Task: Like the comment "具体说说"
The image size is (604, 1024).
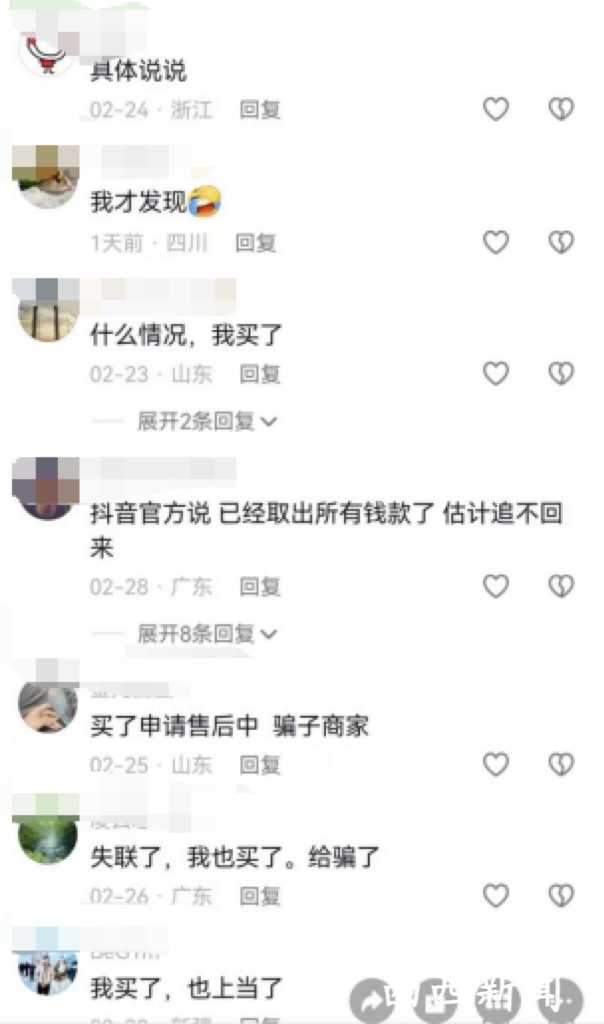Action: pyautogui.click(x=496, y=109)
